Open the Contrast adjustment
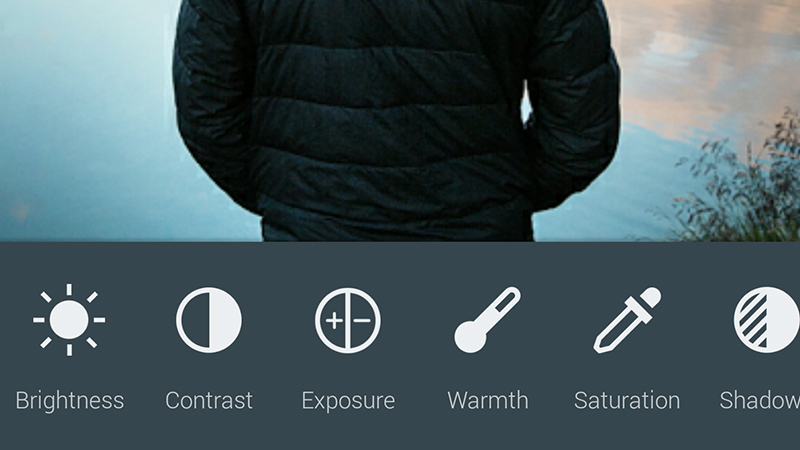The height and width of the screenshot is (450, 800). pos(209,321)
